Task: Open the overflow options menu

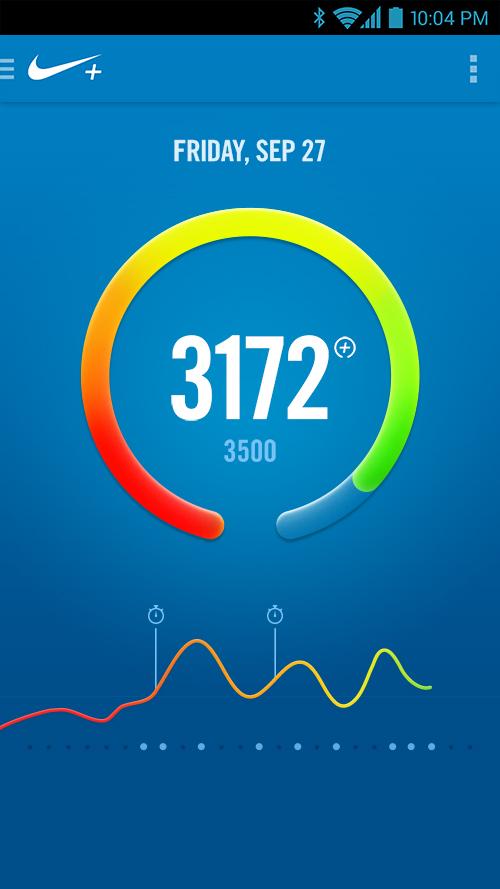Action: point(473,69)
